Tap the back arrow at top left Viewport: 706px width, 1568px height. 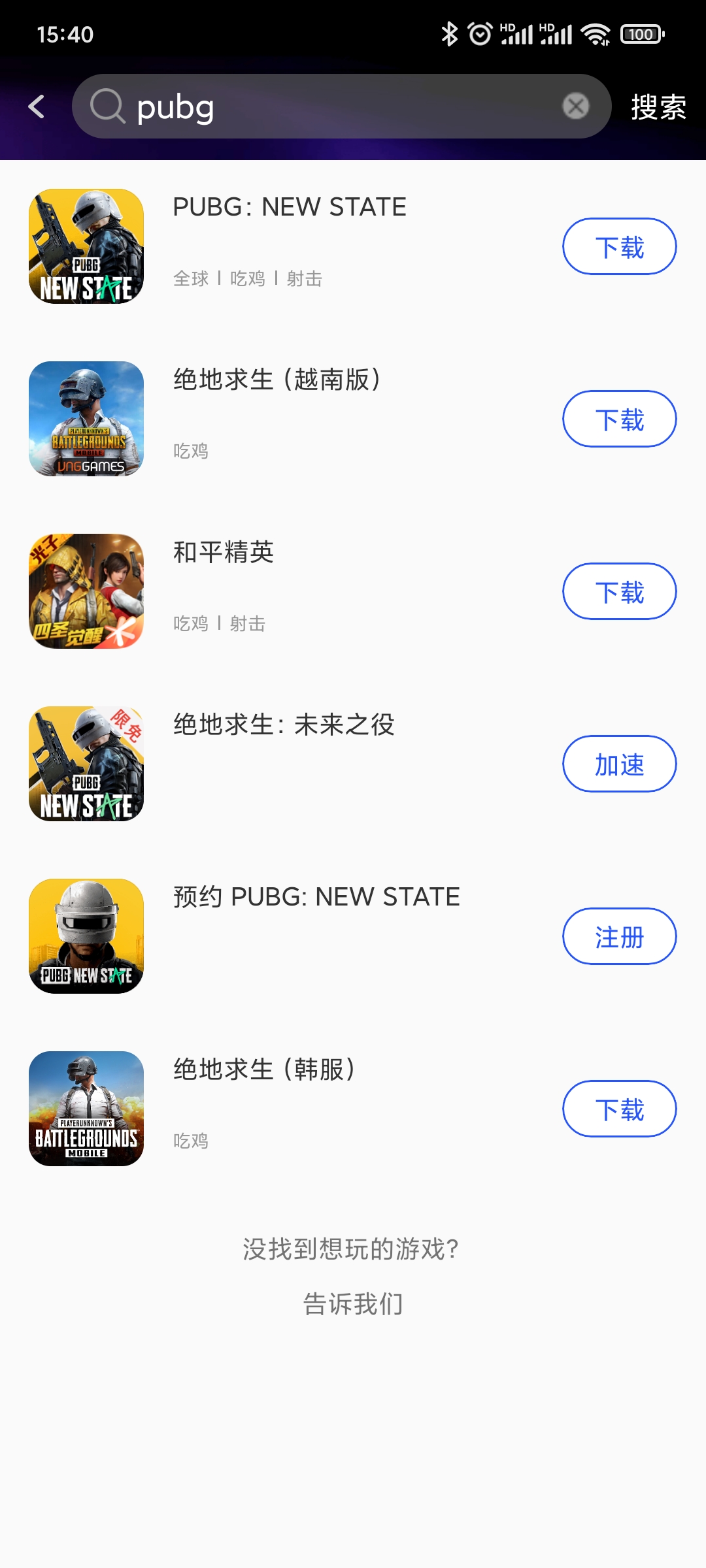36,106
